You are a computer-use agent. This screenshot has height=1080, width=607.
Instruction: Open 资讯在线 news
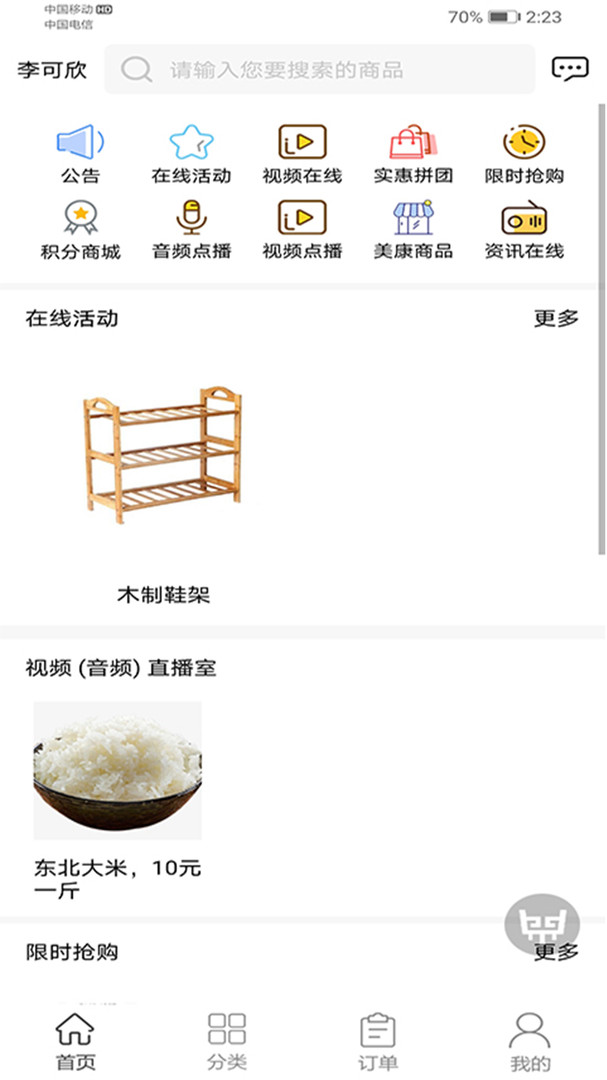click(524, 229)
